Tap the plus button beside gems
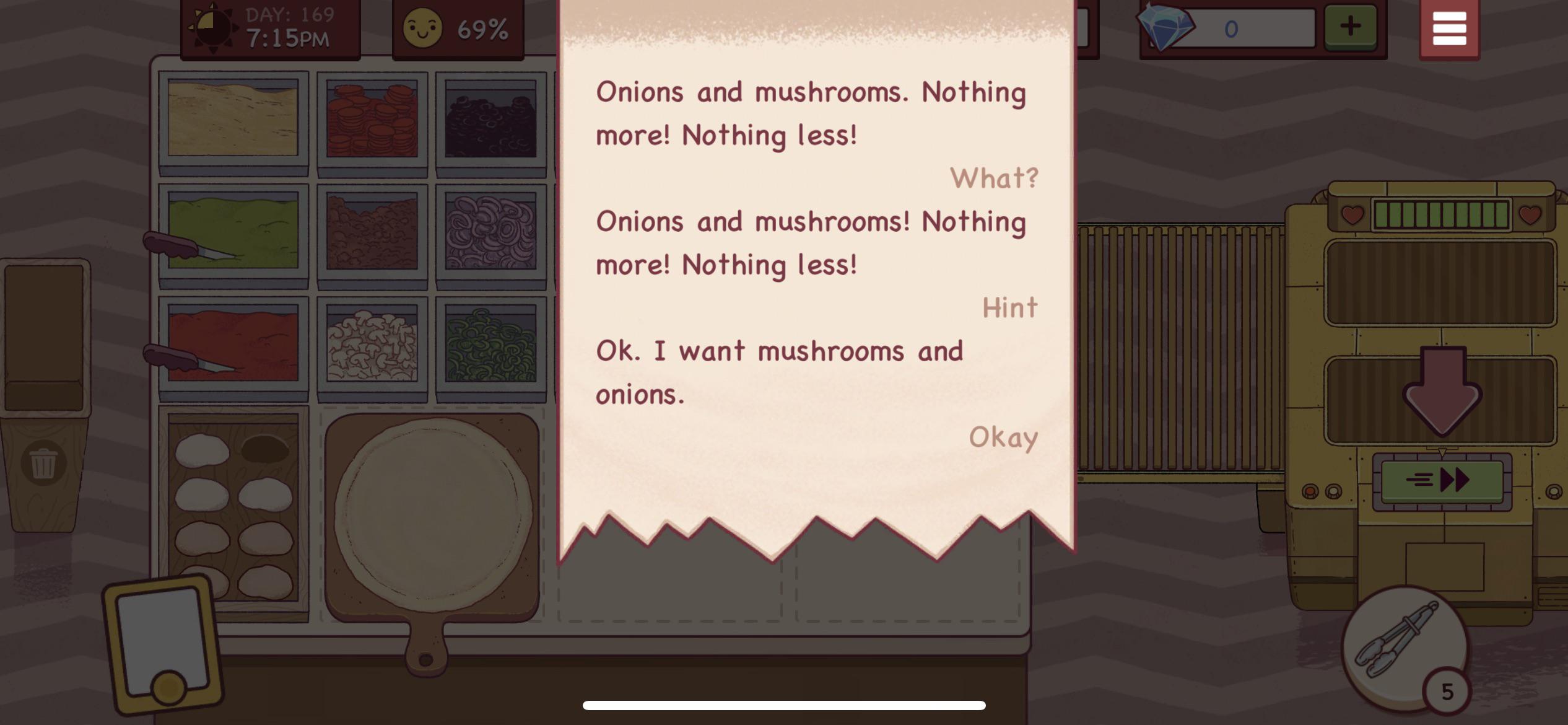This screenshot has width=1568, height=725. tap(1350, 27)
